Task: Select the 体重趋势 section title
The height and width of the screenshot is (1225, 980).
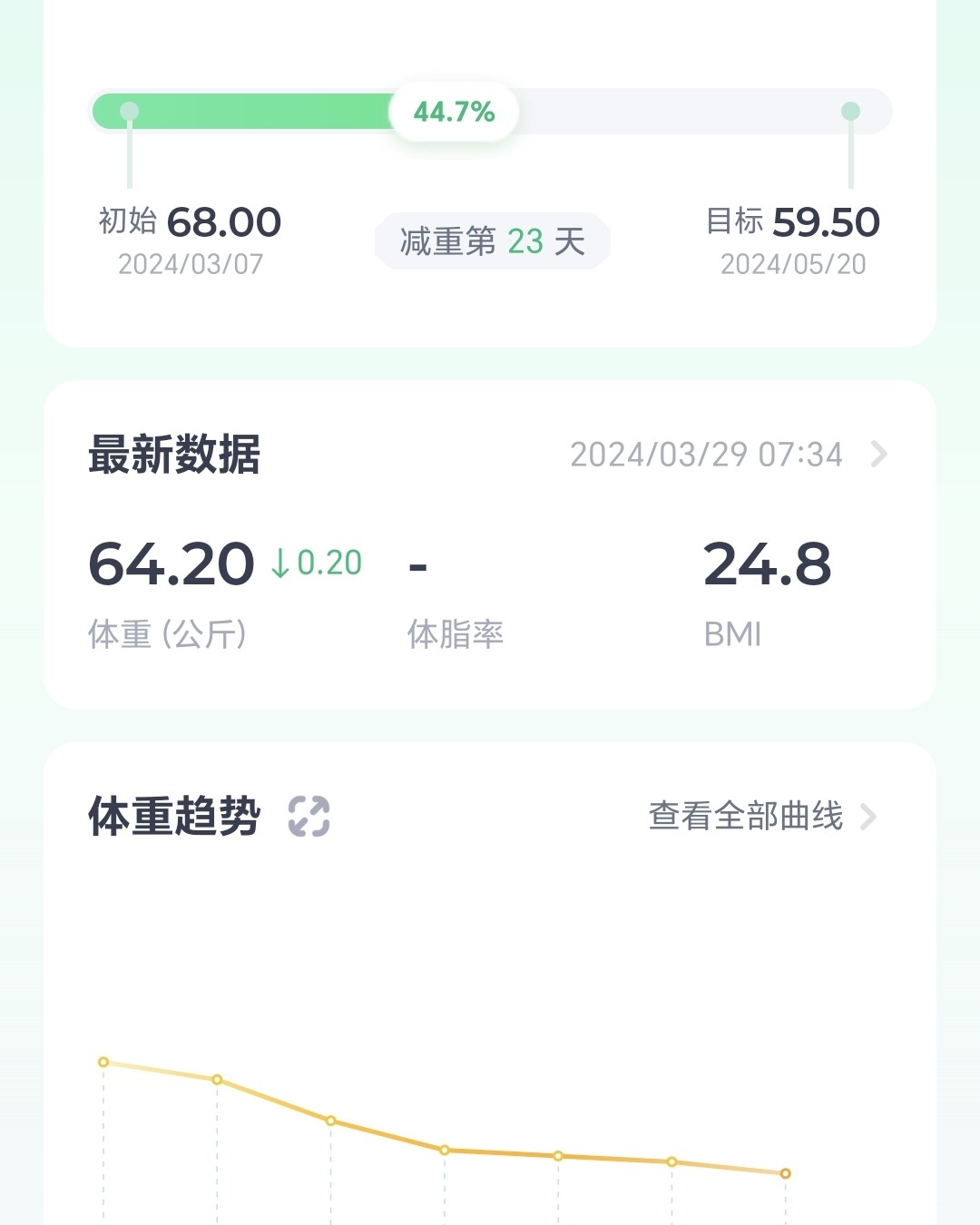Action: click(x=172, y=815)
